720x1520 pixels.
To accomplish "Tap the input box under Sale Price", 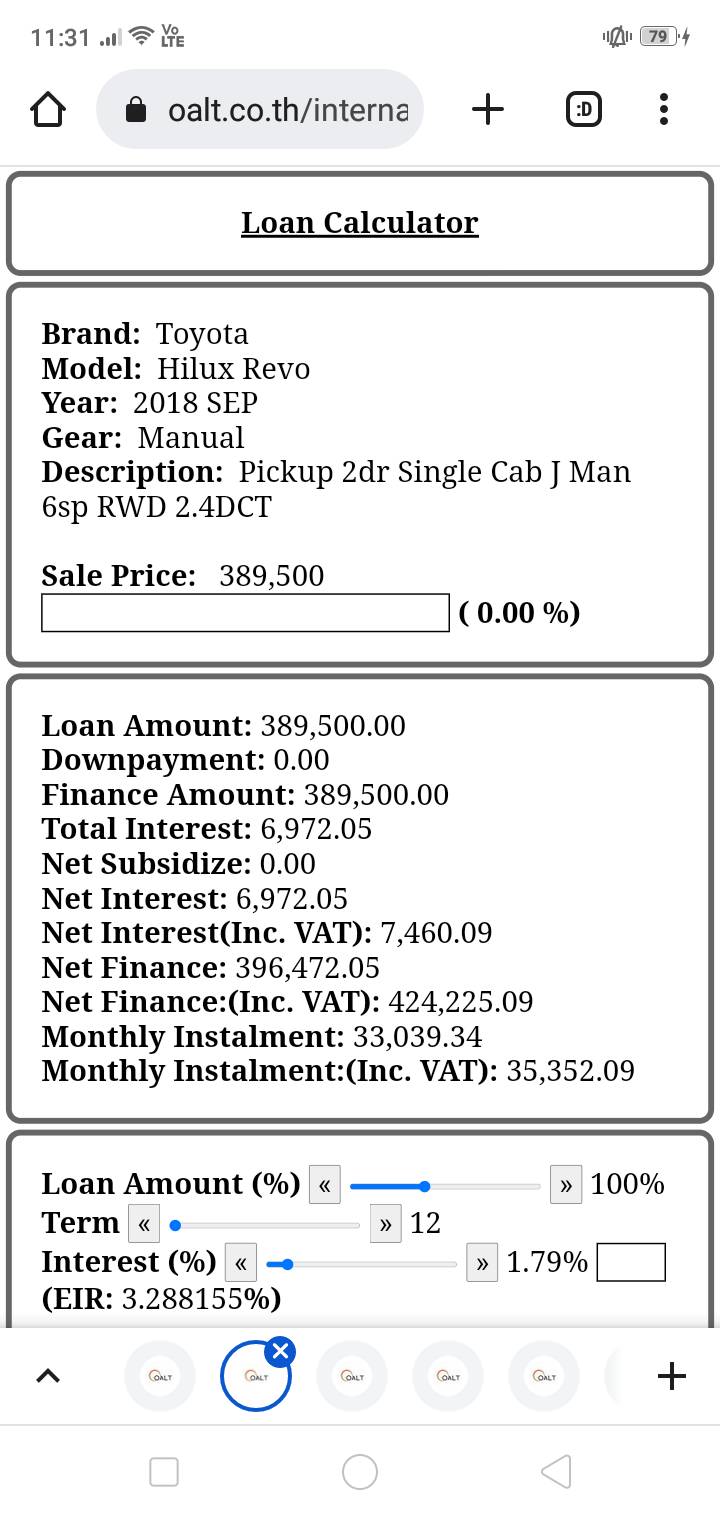I will click(245, 613).
